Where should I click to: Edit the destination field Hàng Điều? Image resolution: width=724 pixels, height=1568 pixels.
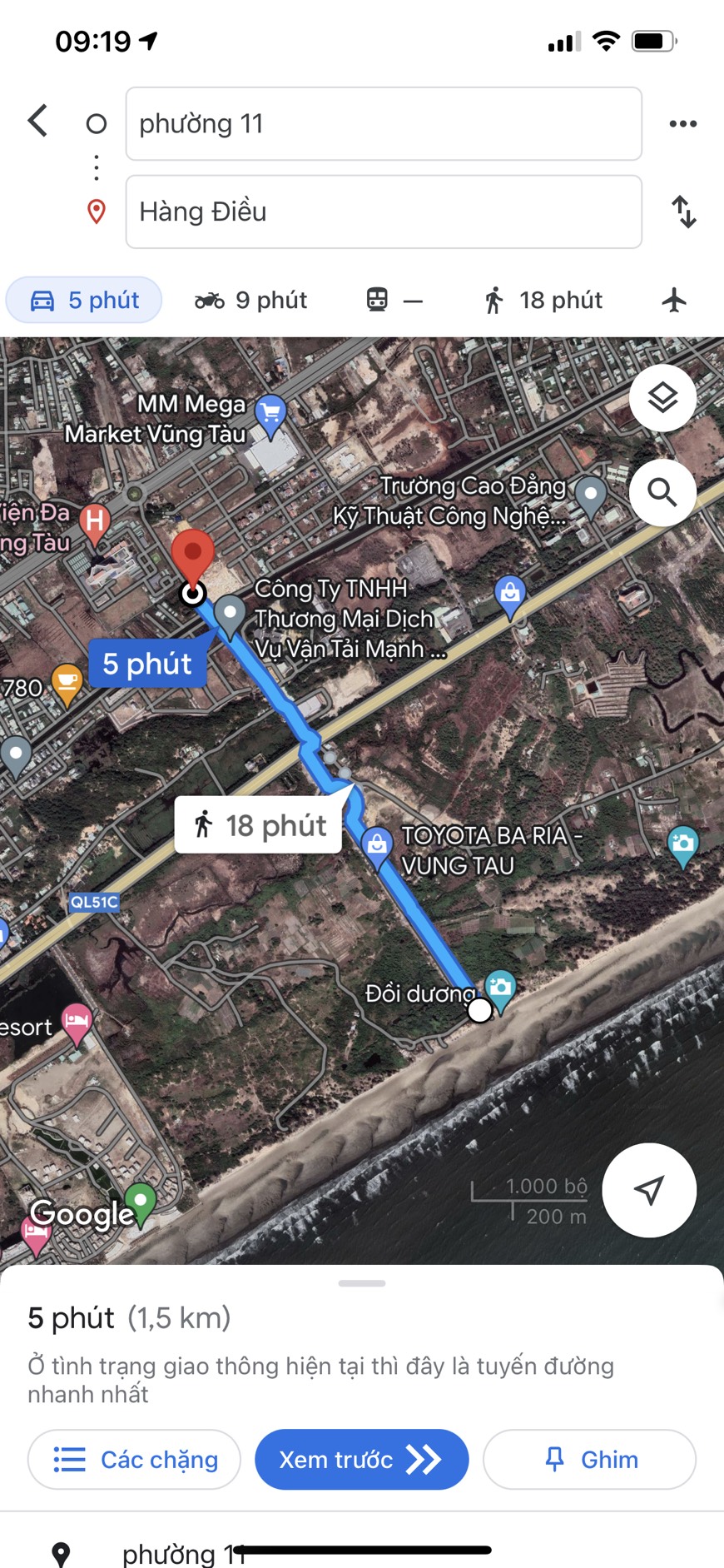[x=383, y=212]
